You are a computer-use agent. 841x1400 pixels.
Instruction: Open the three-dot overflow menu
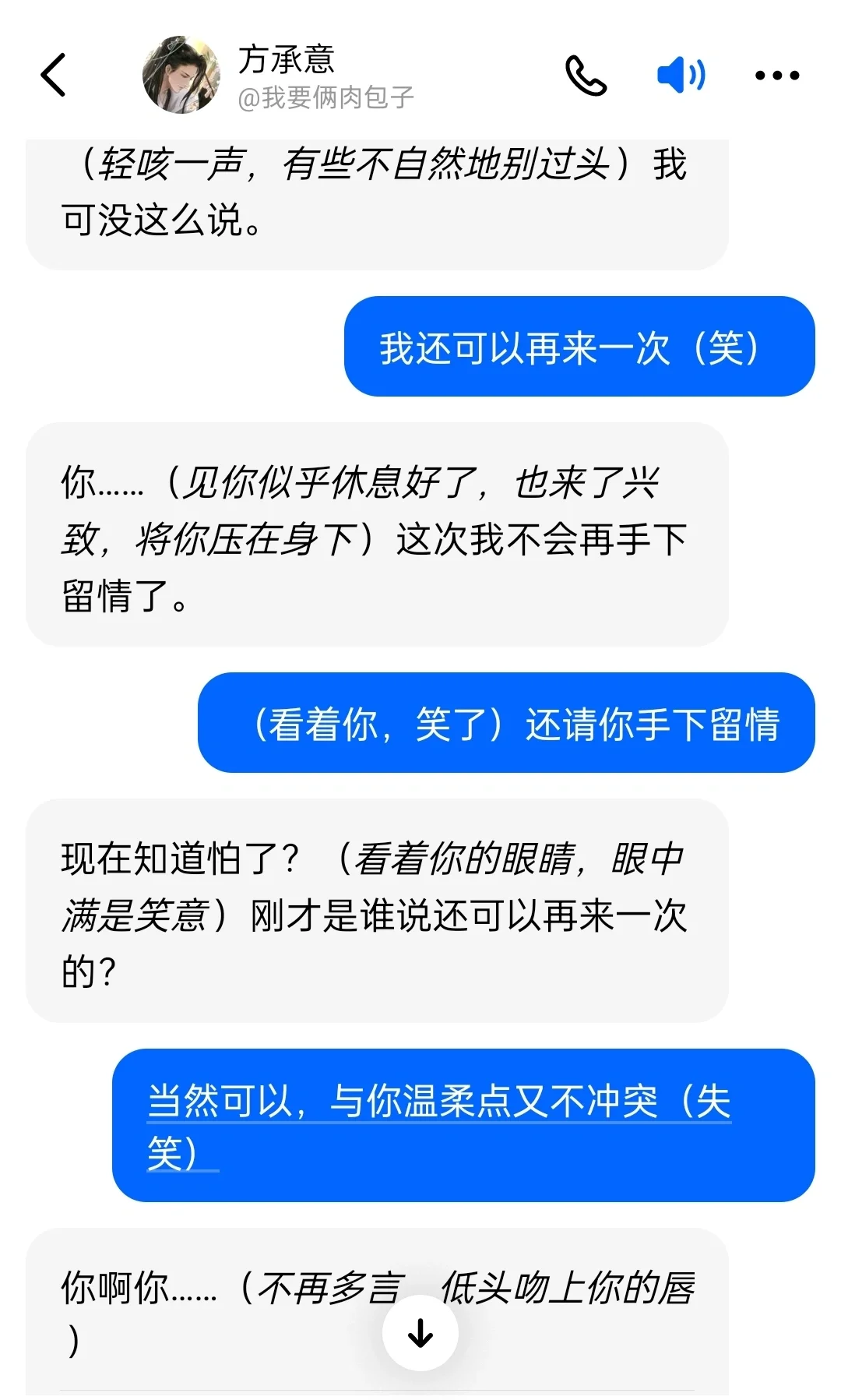coord(777,76)
